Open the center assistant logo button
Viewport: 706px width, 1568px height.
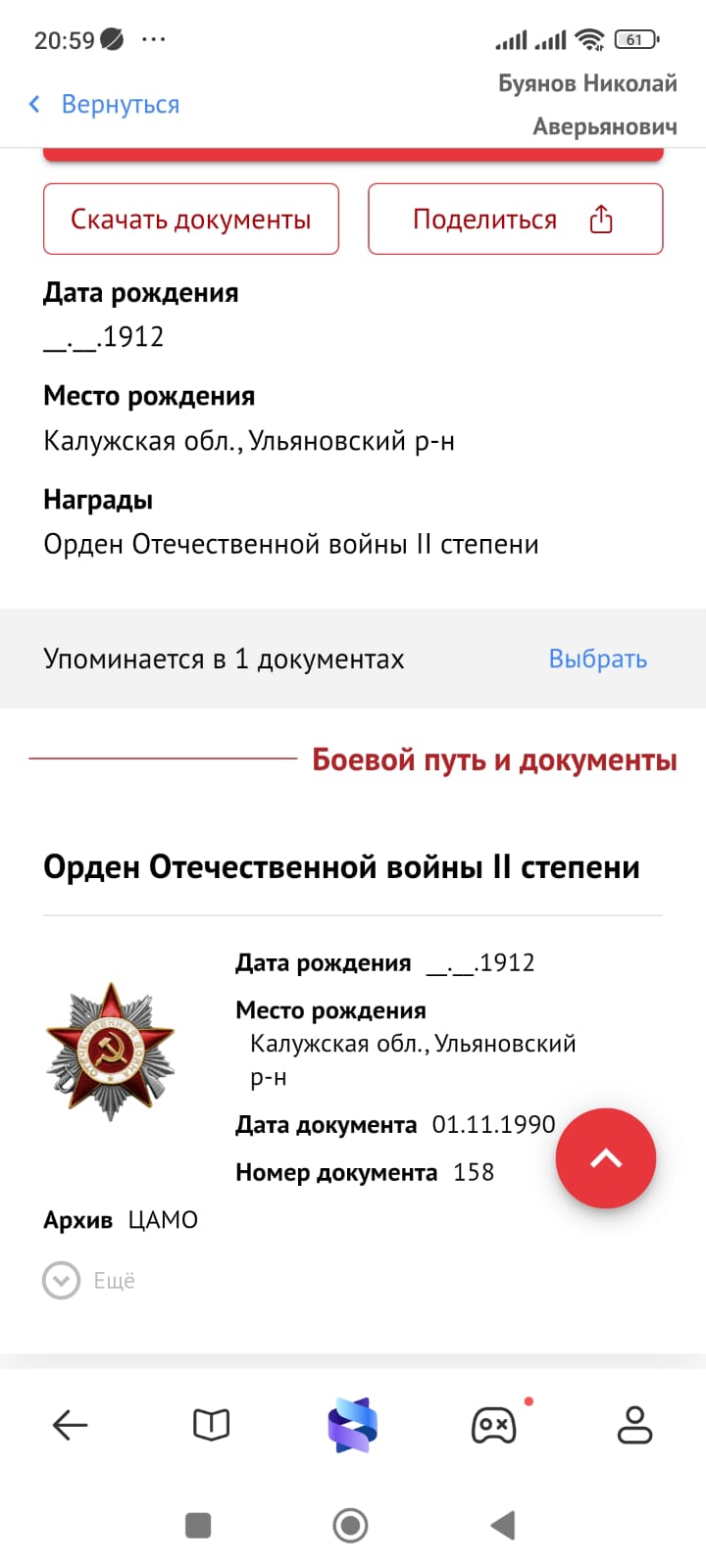pyautogui.click(x=353, y=1425)
